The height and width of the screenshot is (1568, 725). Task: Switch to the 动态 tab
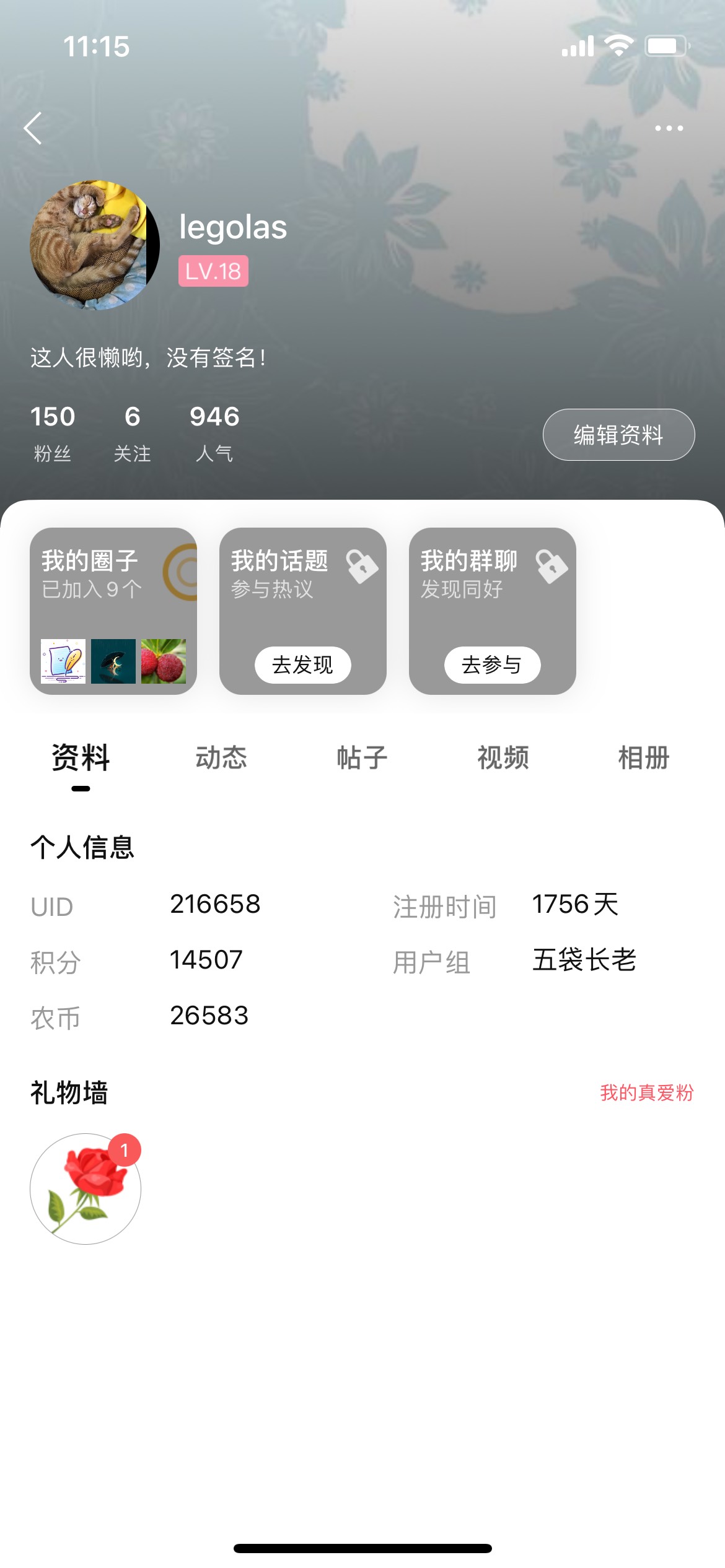point(221,757)
